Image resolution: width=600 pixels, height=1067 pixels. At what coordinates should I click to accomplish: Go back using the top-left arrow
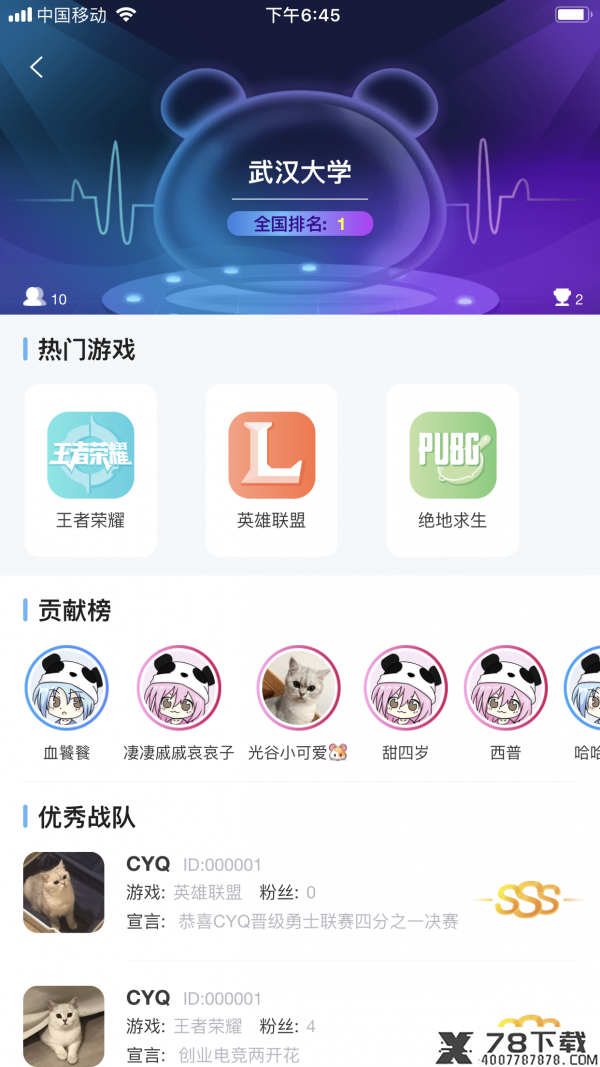tap(37, 67)
